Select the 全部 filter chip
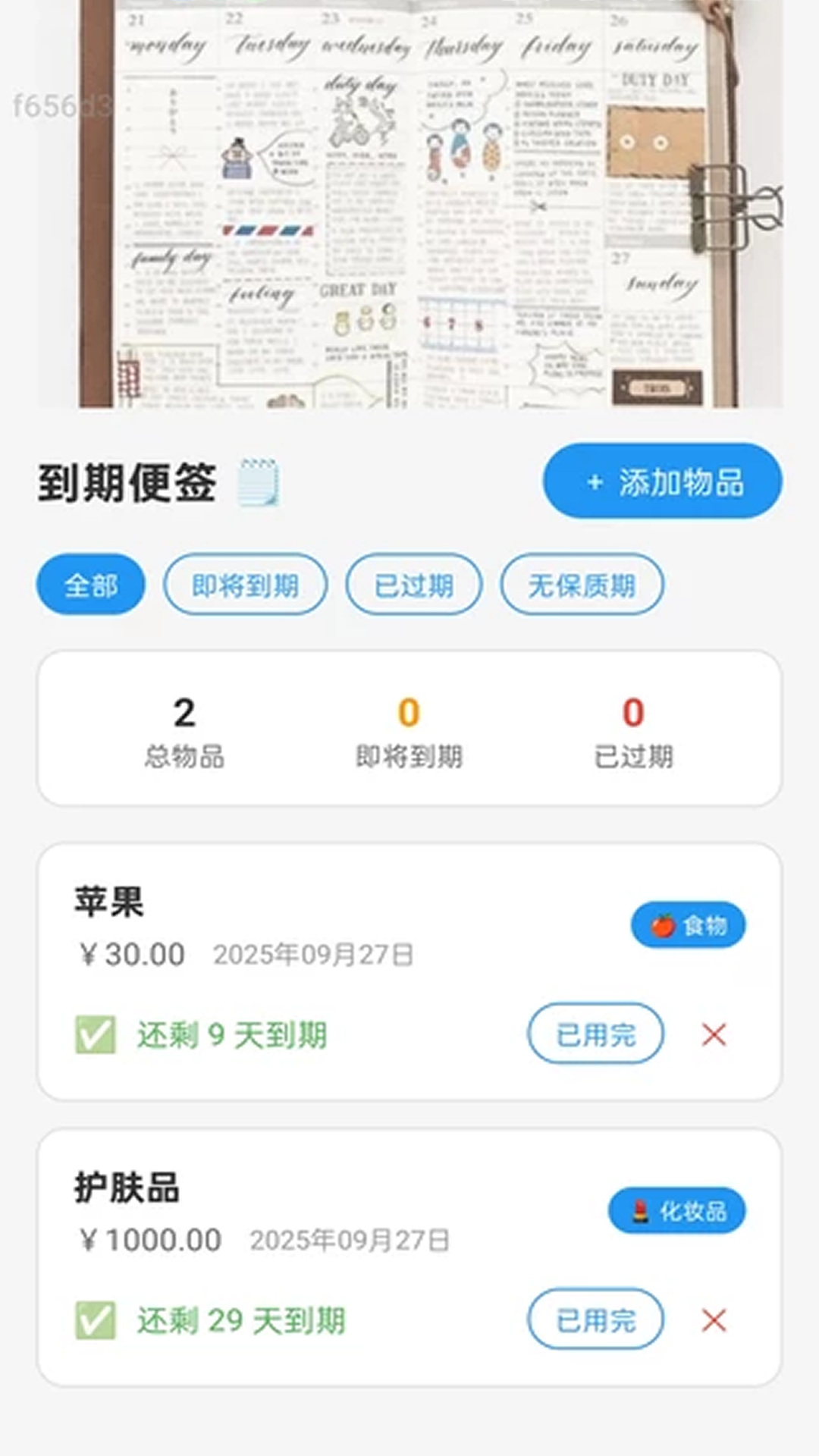This screenshot has width=819, height=1456. 89,584
